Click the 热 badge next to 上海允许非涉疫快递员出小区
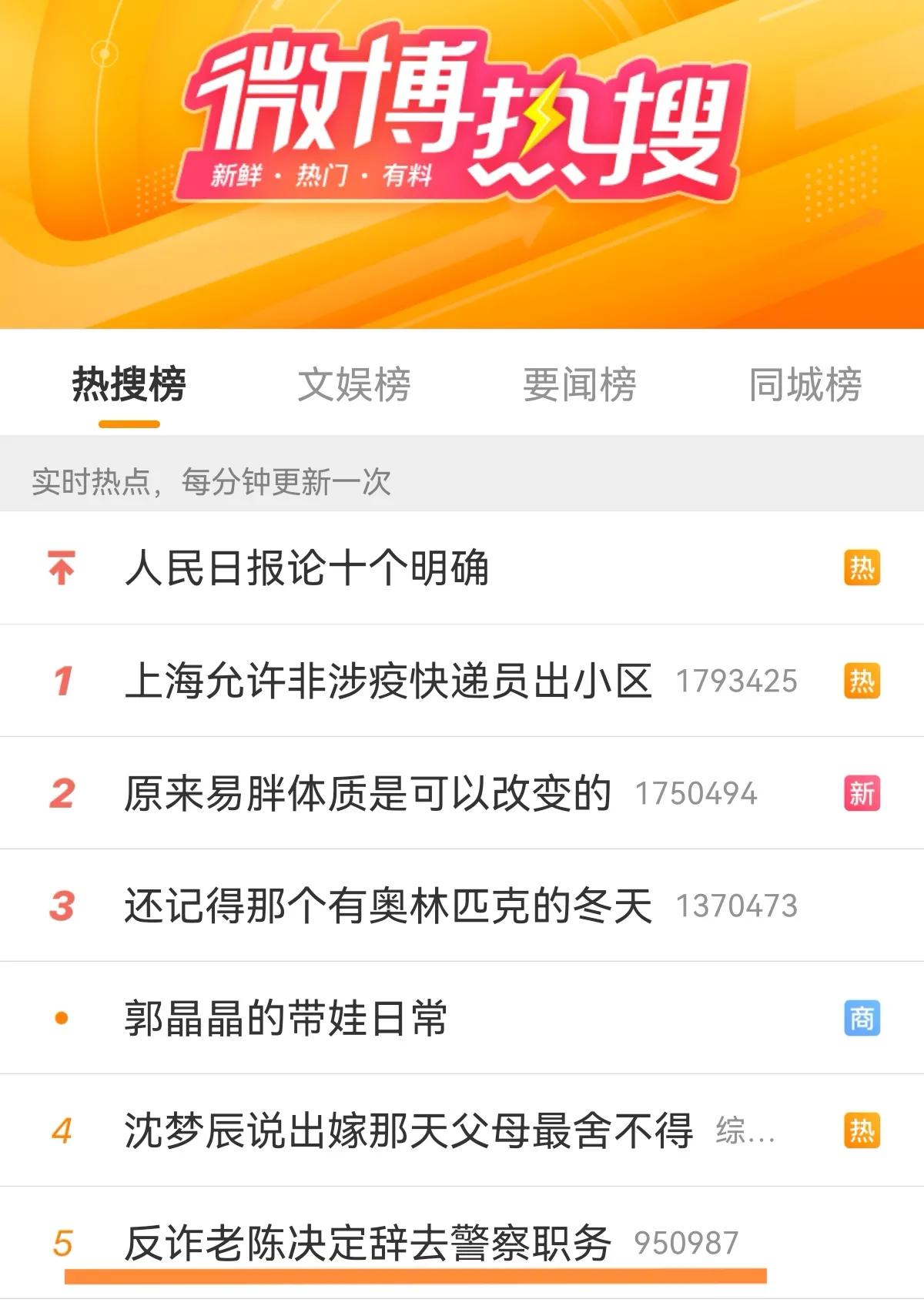The width and height of the screenshot is (924, 1306). (862, 681)
